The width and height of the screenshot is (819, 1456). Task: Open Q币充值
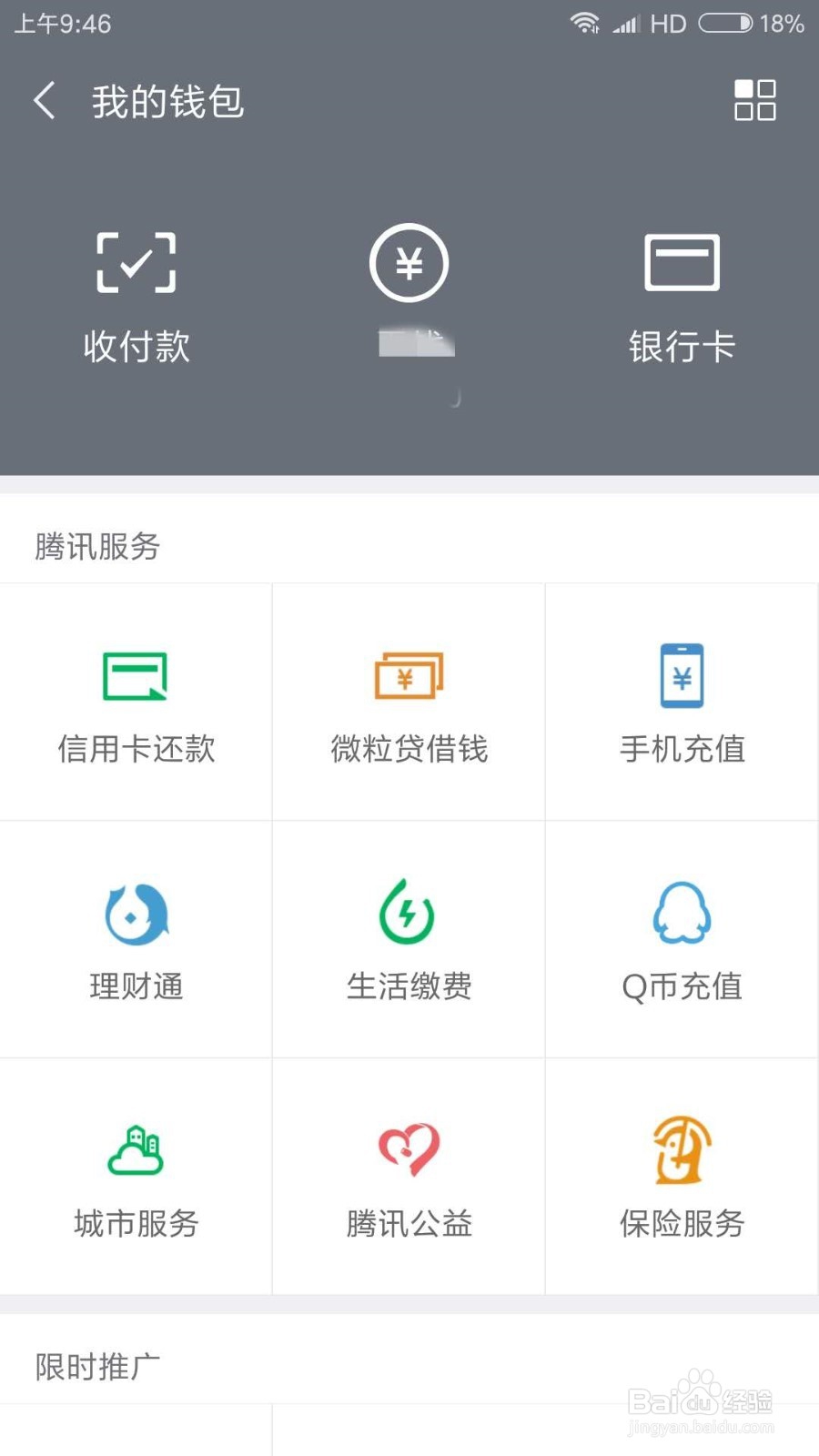(682, 940)
